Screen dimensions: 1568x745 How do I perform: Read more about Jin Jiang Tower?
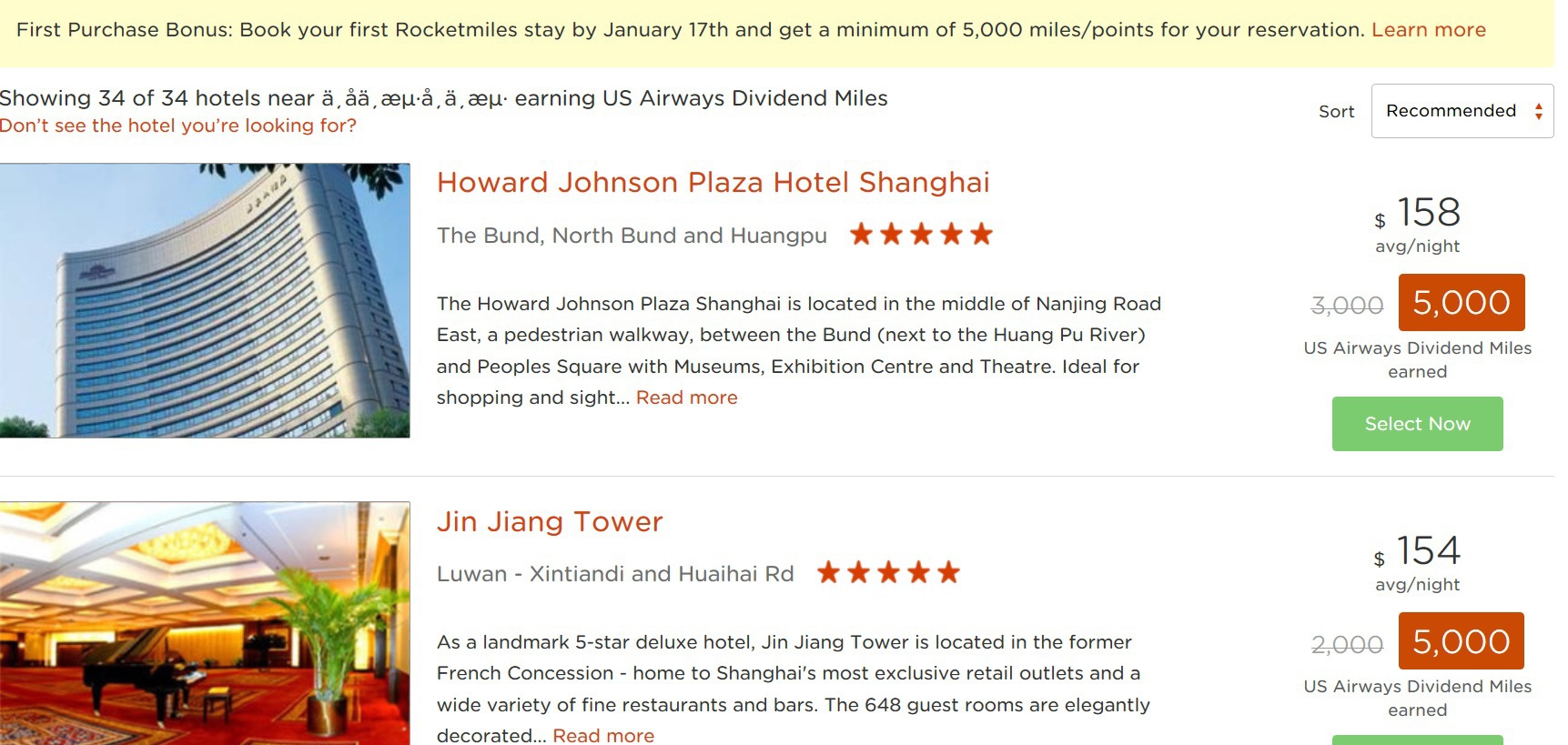[x=602, y=735]
